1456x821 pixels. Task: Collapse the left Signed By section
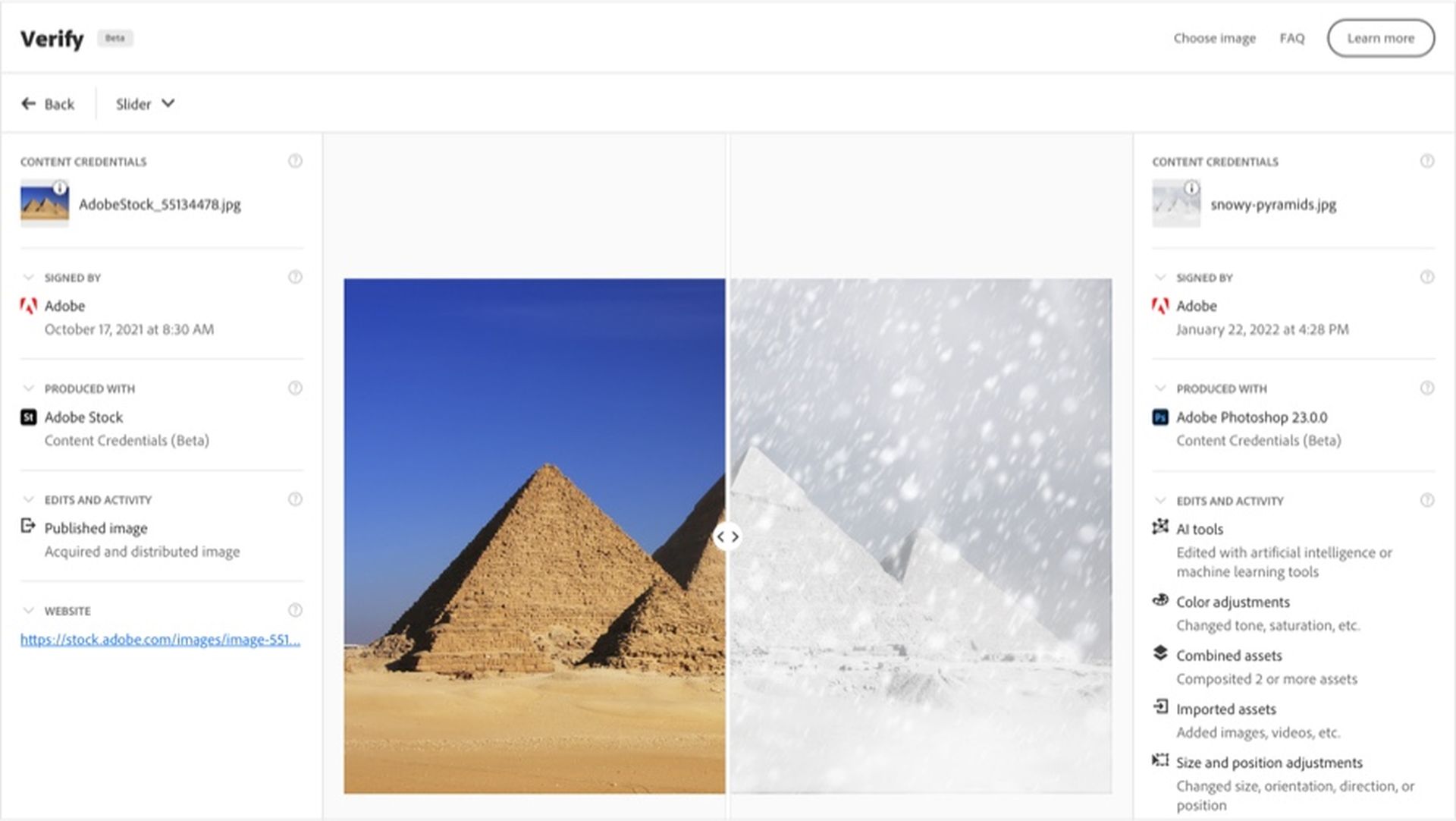pyautogui.click(x=28, y=277)
